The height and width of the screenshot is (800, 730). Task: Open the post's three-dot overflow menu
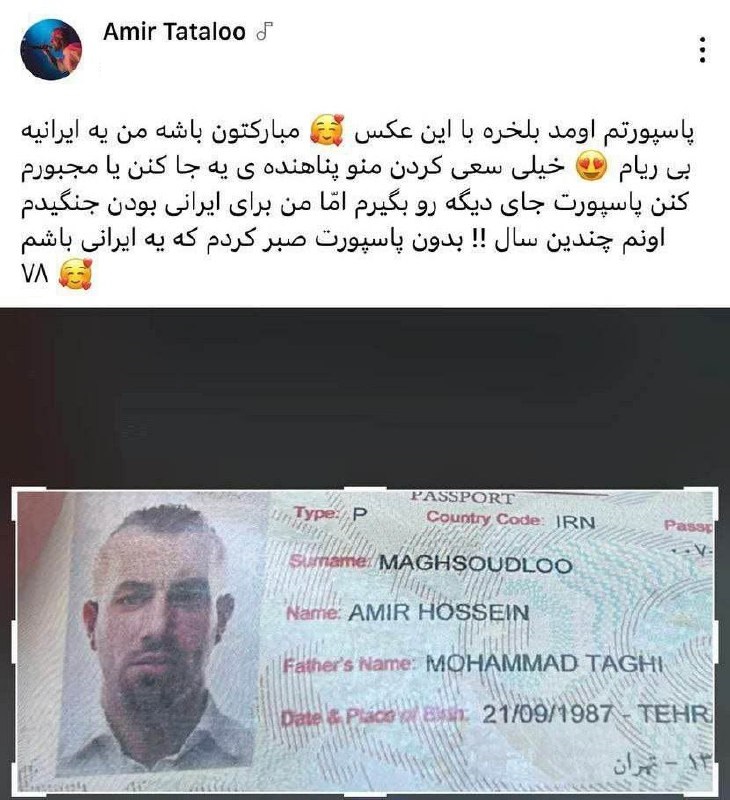(x=703, y=50)
